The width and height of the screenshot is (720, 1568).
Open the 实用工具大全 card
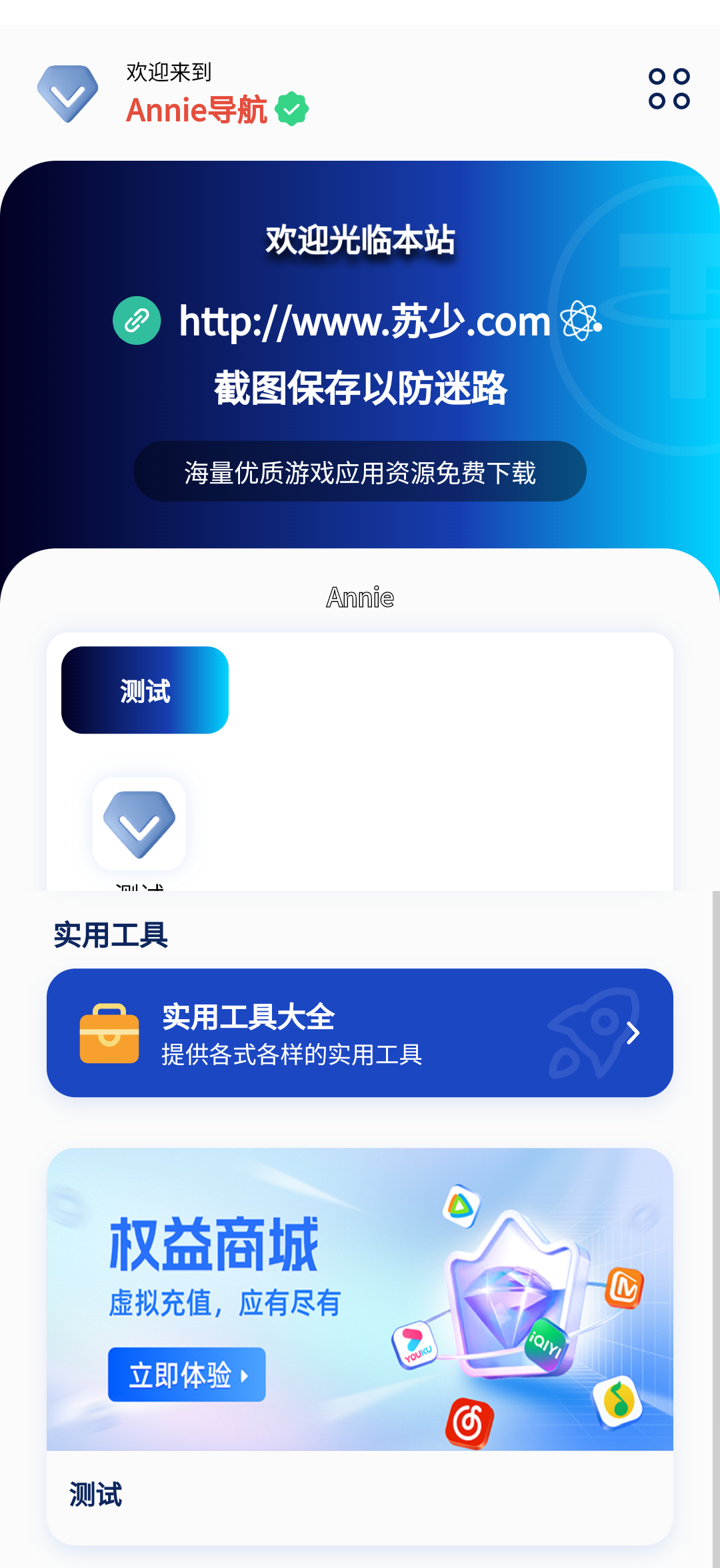(x=360, y=1032)
